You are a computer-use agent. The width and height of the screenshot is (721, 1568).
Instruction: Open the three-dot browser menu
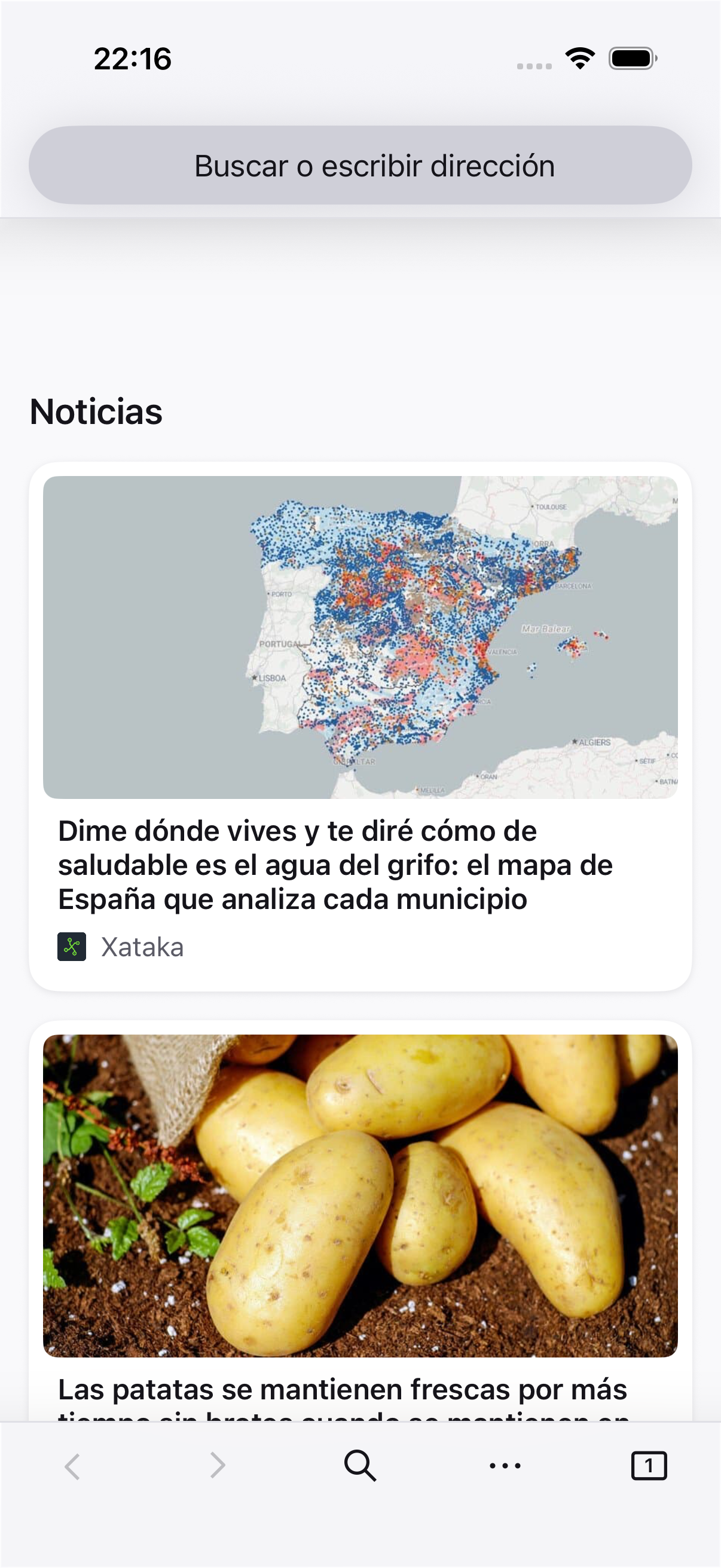(505, 1466)
